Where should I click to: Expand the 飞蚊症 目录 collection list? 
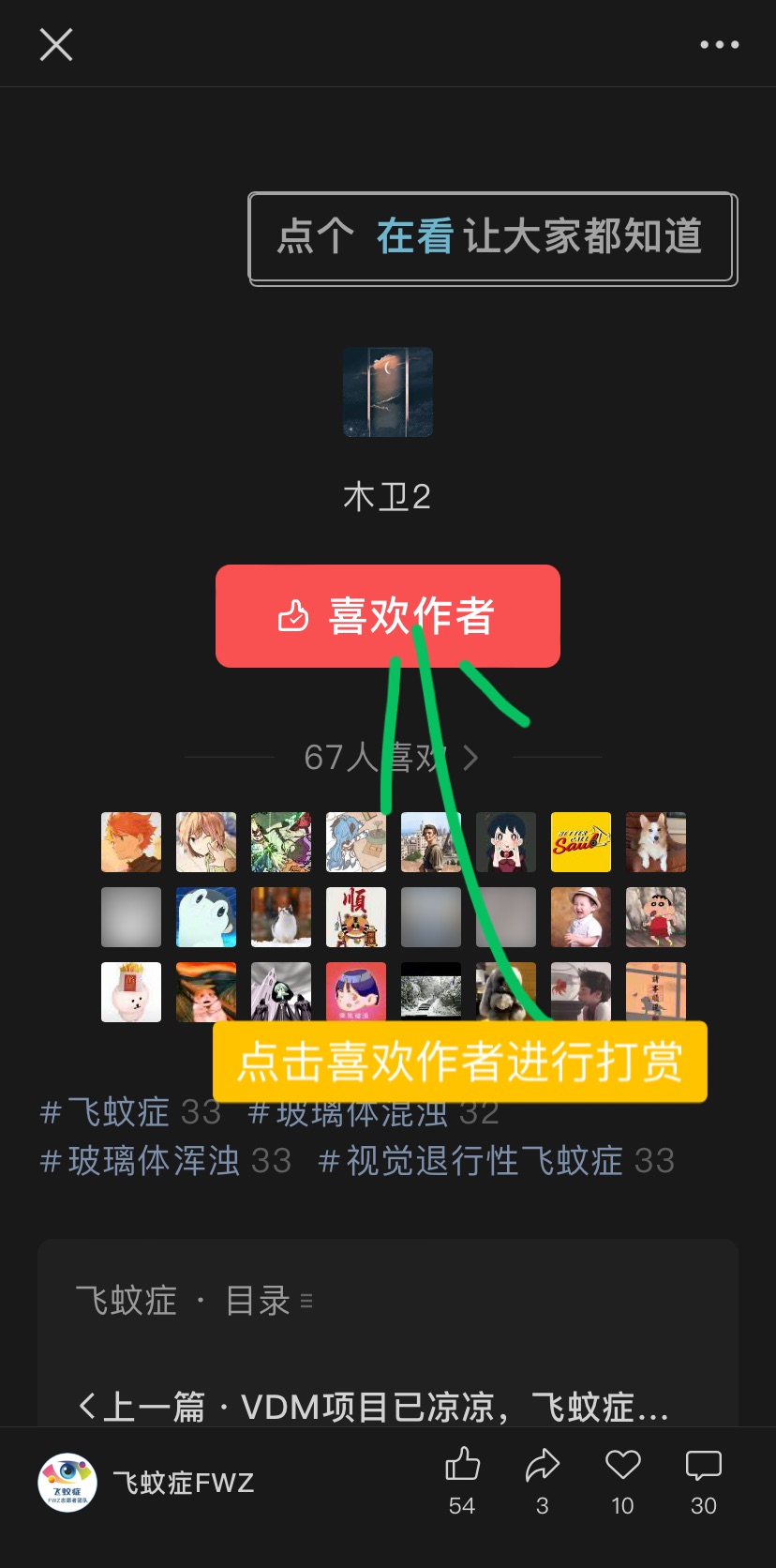click(x=269, y=1301)
